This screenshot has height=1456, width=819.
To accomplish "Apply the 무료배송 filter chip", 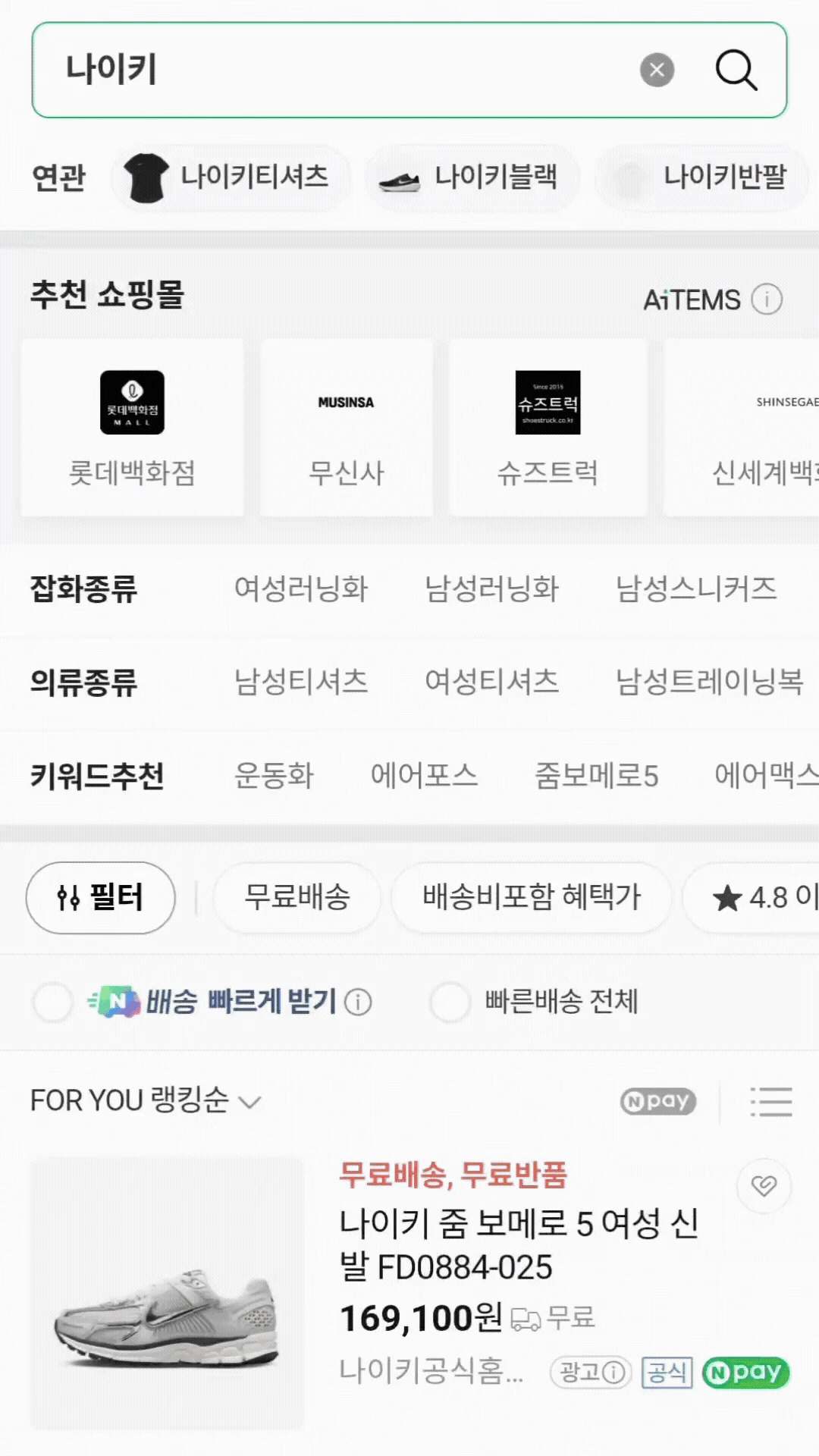I will pyautogui.click(x=297, y=898).
